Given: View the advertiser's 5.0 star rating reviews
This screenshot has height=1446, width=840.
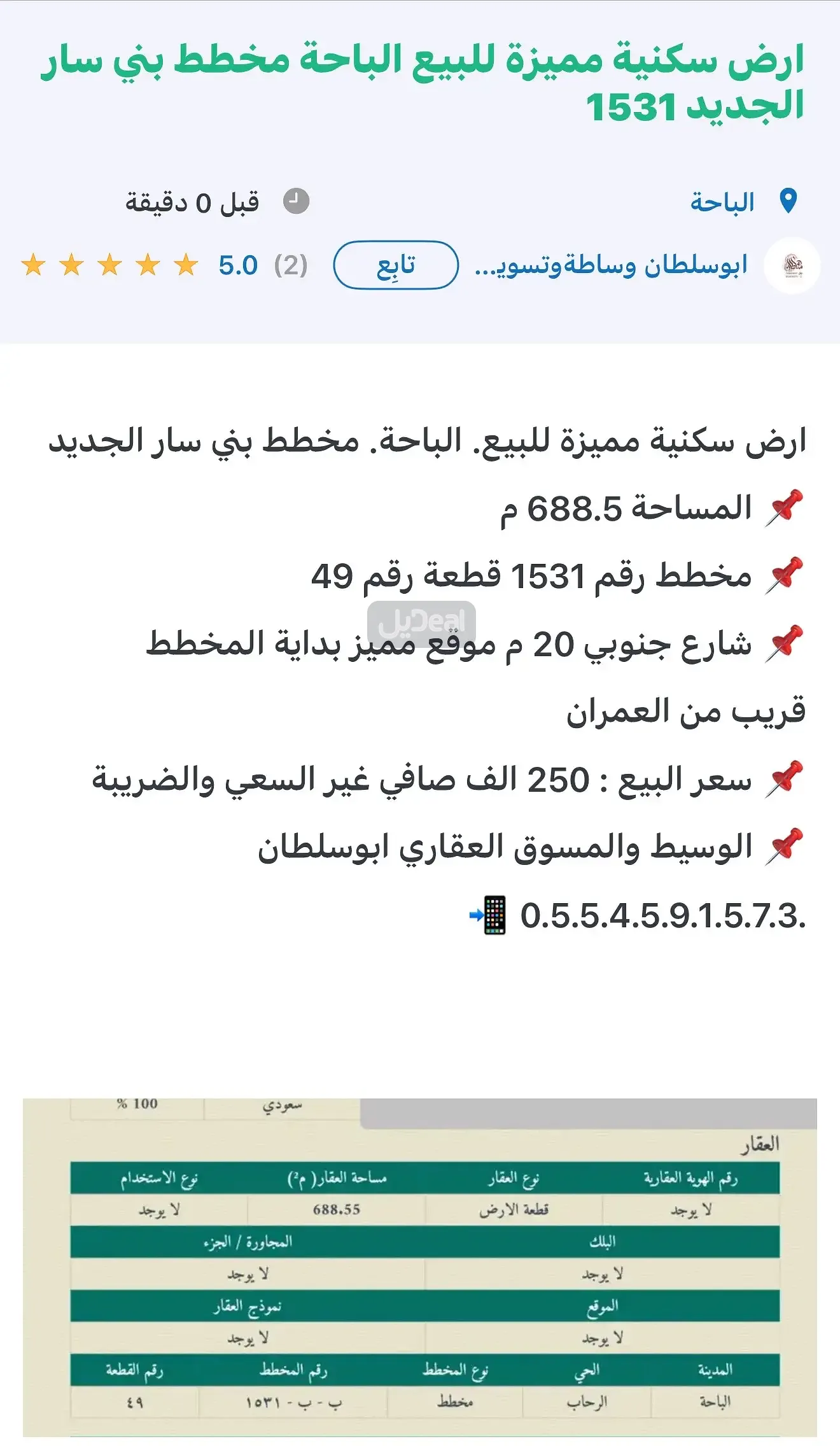Looking at the screenshot, I should pos(164,265).
